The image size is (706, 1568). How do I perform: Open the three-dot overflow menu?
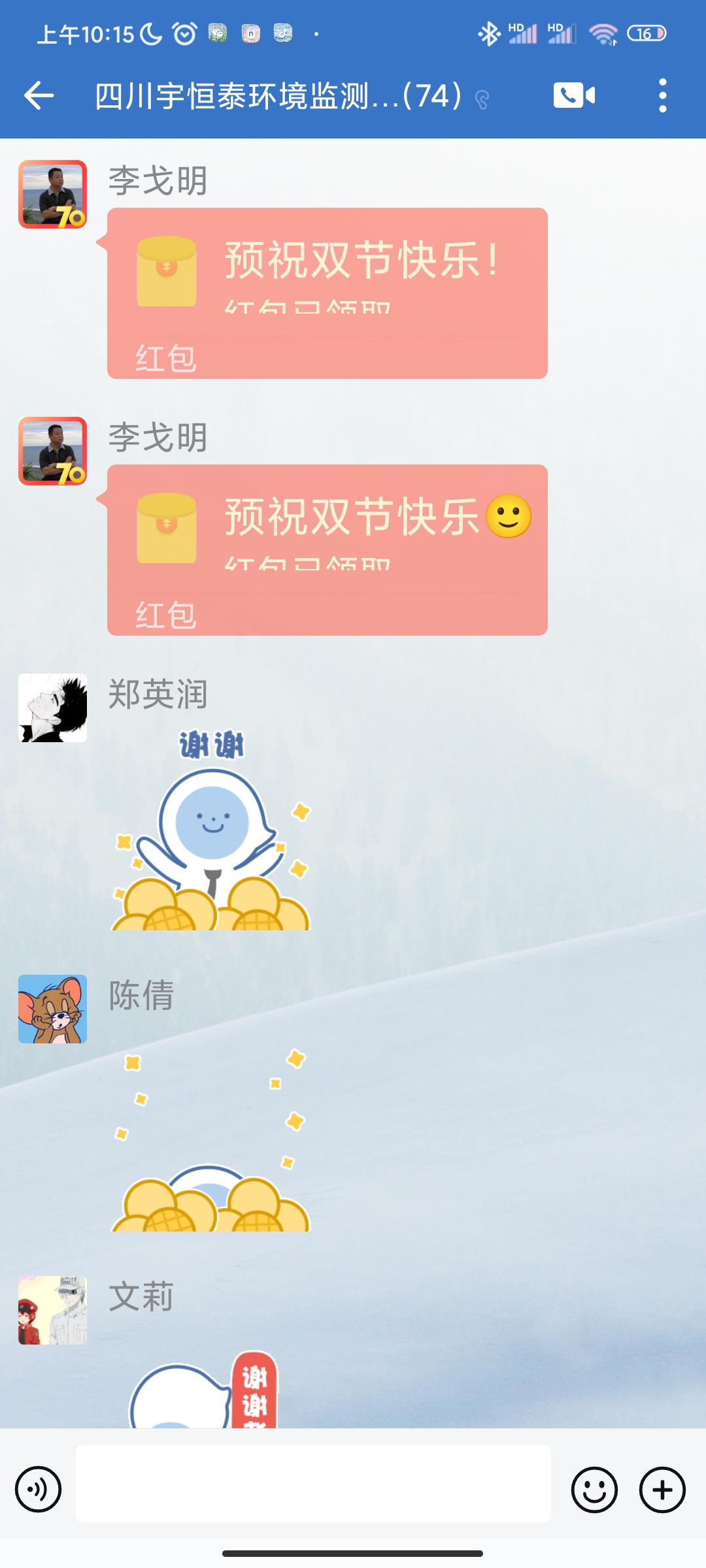[x=662, y=96]
